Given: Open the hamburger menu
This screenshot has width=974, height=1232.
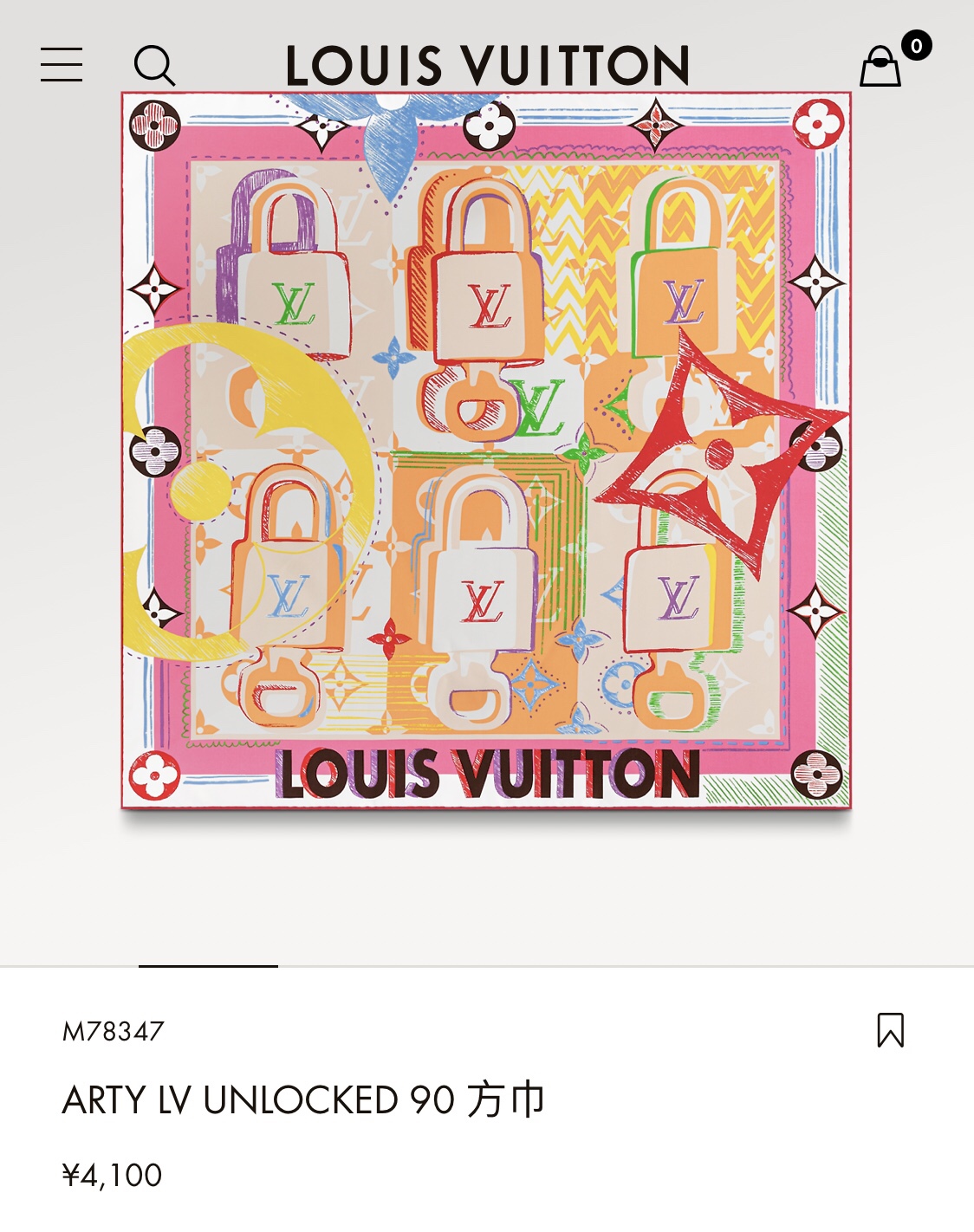Looking at the screenshot, I should (62, 65).
